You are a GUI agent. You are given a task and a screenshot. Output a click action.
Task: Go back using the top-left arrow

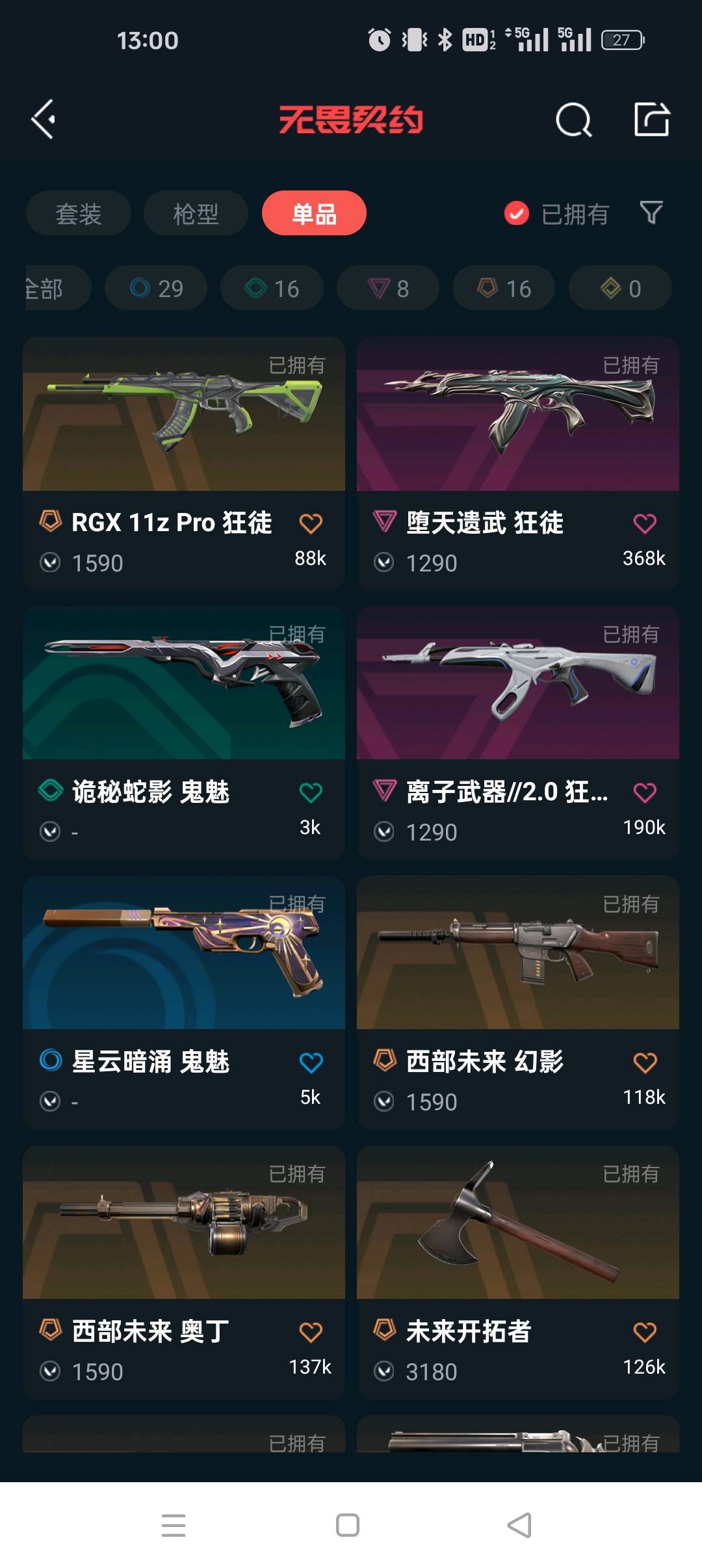[x=44, y=120]
